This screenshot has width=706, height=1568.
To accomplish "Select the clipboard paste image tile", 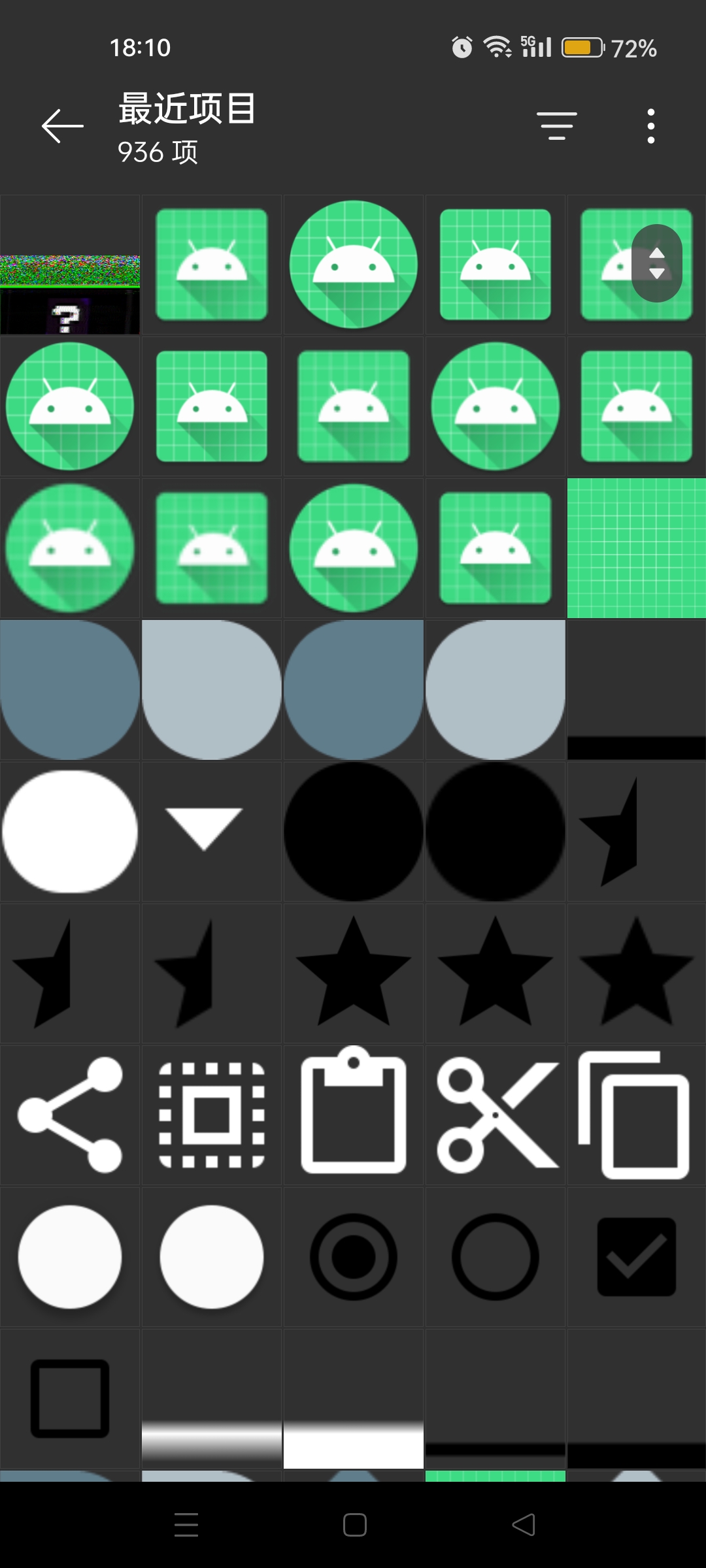I will pyautogui.click(x=353, y=1115).
